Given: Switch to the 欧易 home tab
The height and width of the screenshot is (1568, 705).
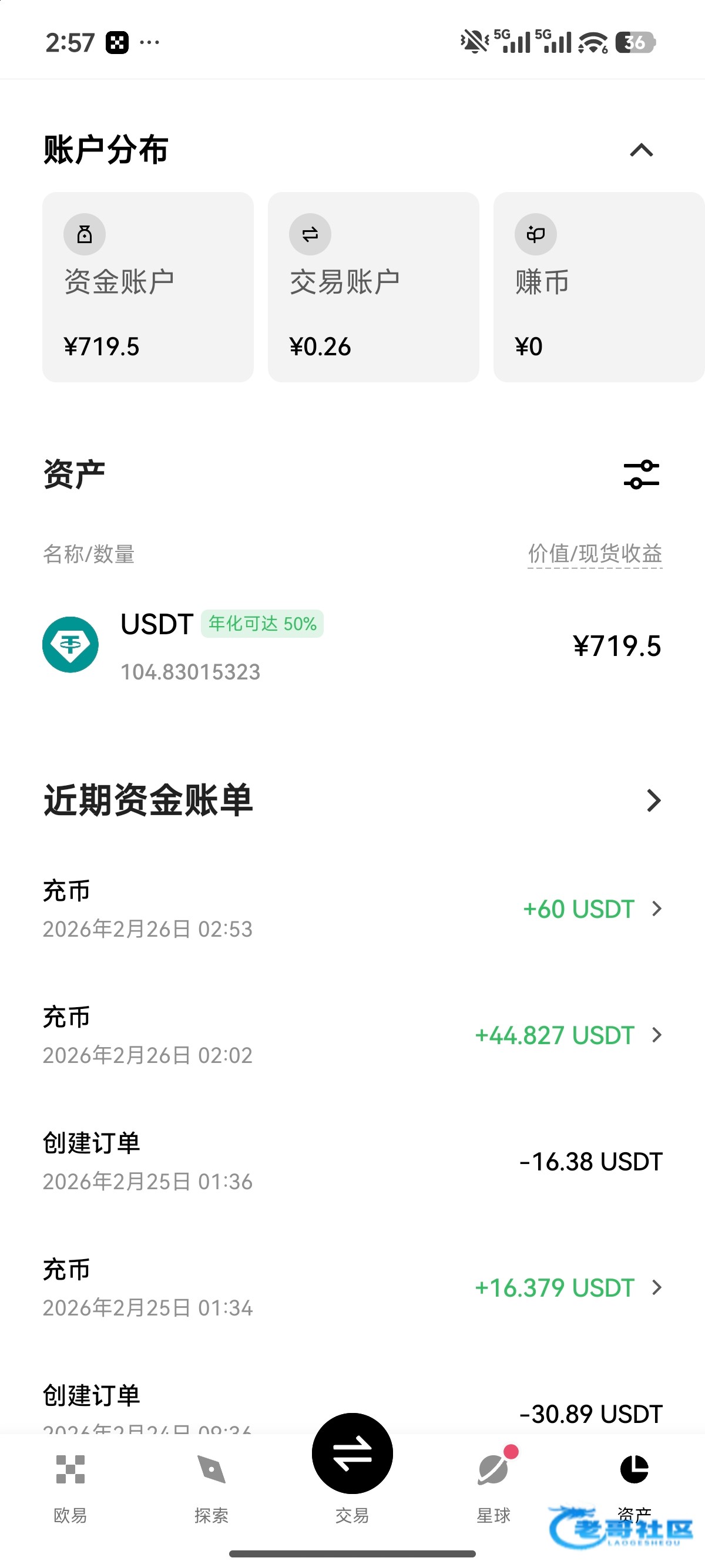Looking at the screenshot, I should (x=70, y=1486).
